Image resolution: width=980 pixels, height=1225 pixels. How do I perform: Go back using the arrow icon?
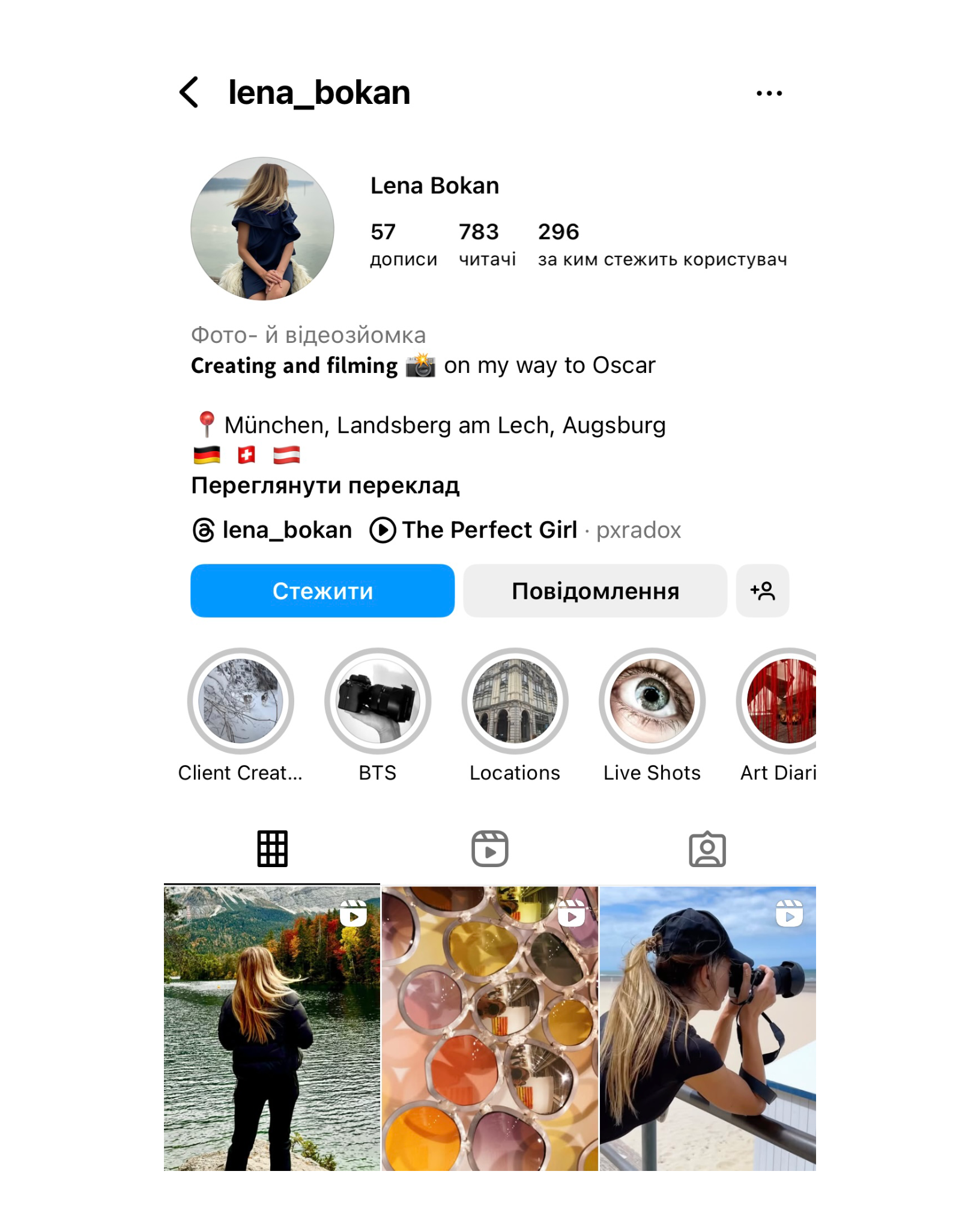[x=190, y=92]
